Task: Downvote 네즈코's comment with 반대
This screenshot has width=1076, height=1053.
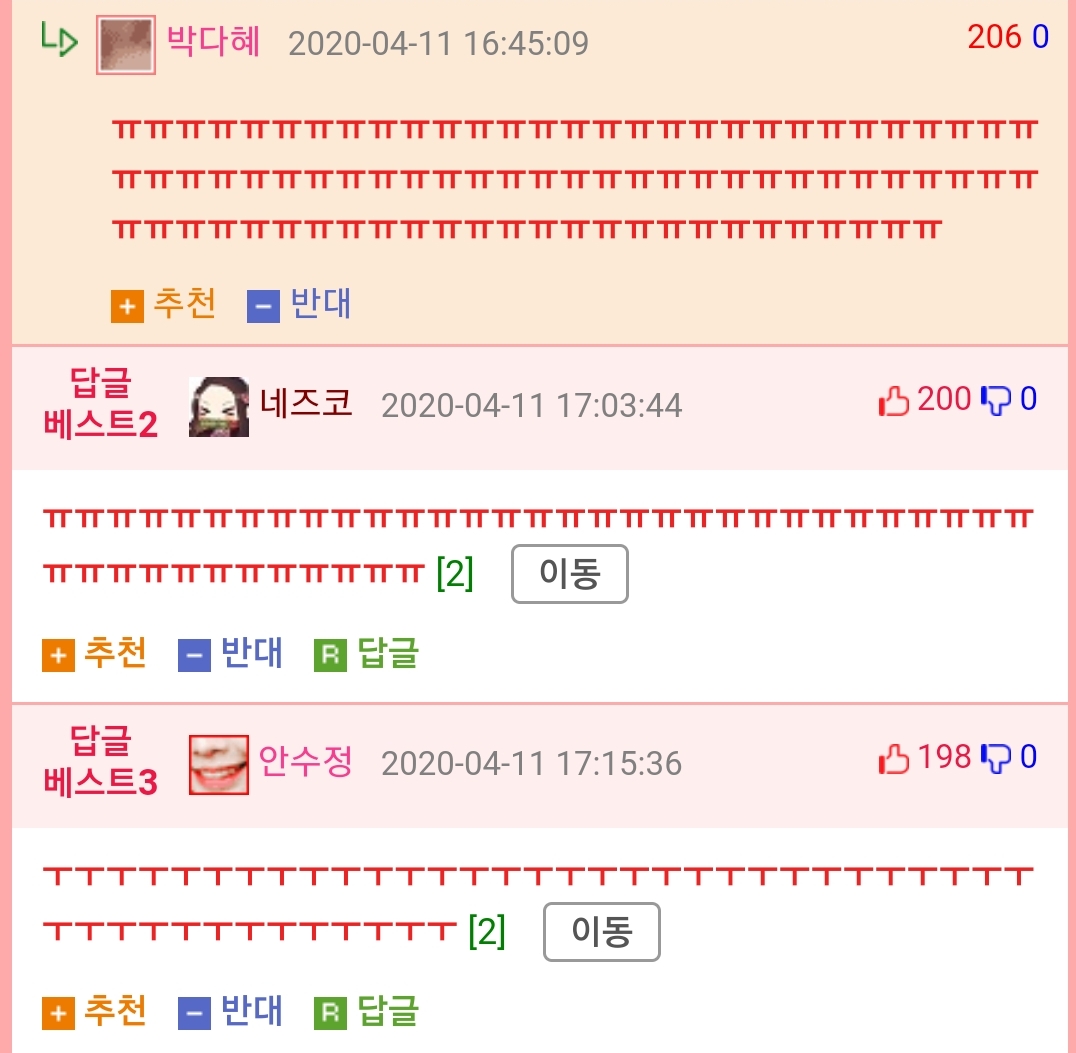Action: pos(231,654)
